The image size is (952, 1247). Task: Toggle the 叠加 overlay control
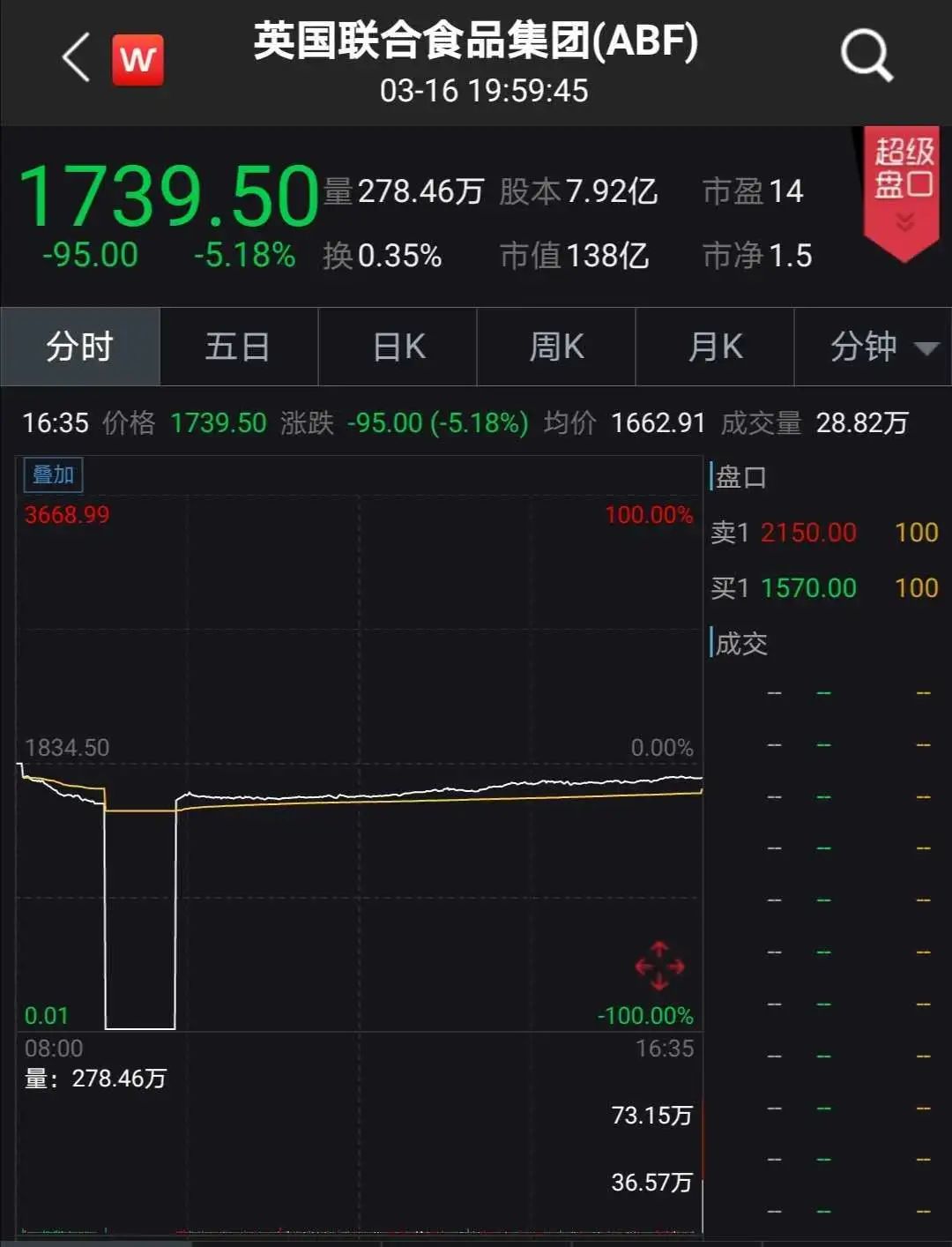[x=53, y=474]
